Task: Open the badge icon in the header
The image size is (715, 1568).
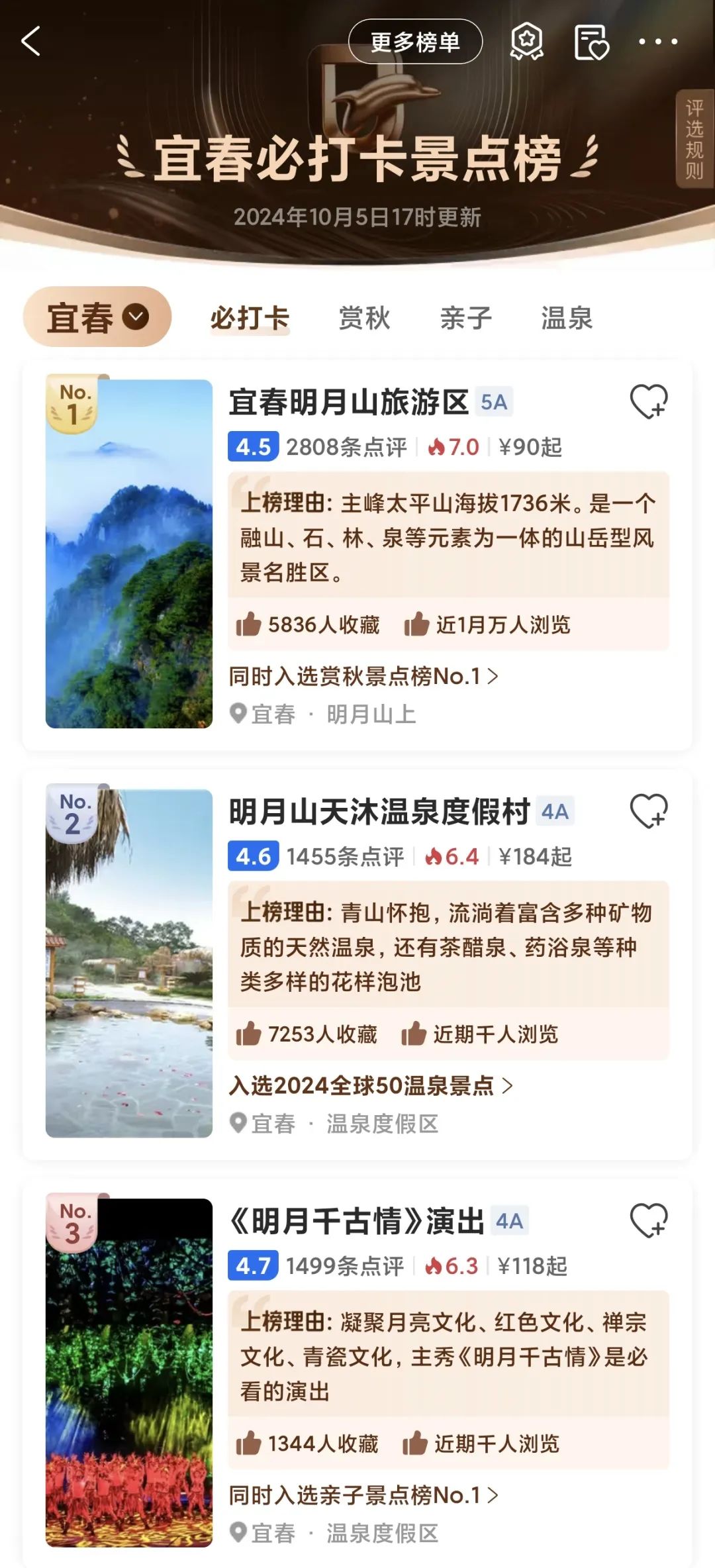Action: [527, 42]
